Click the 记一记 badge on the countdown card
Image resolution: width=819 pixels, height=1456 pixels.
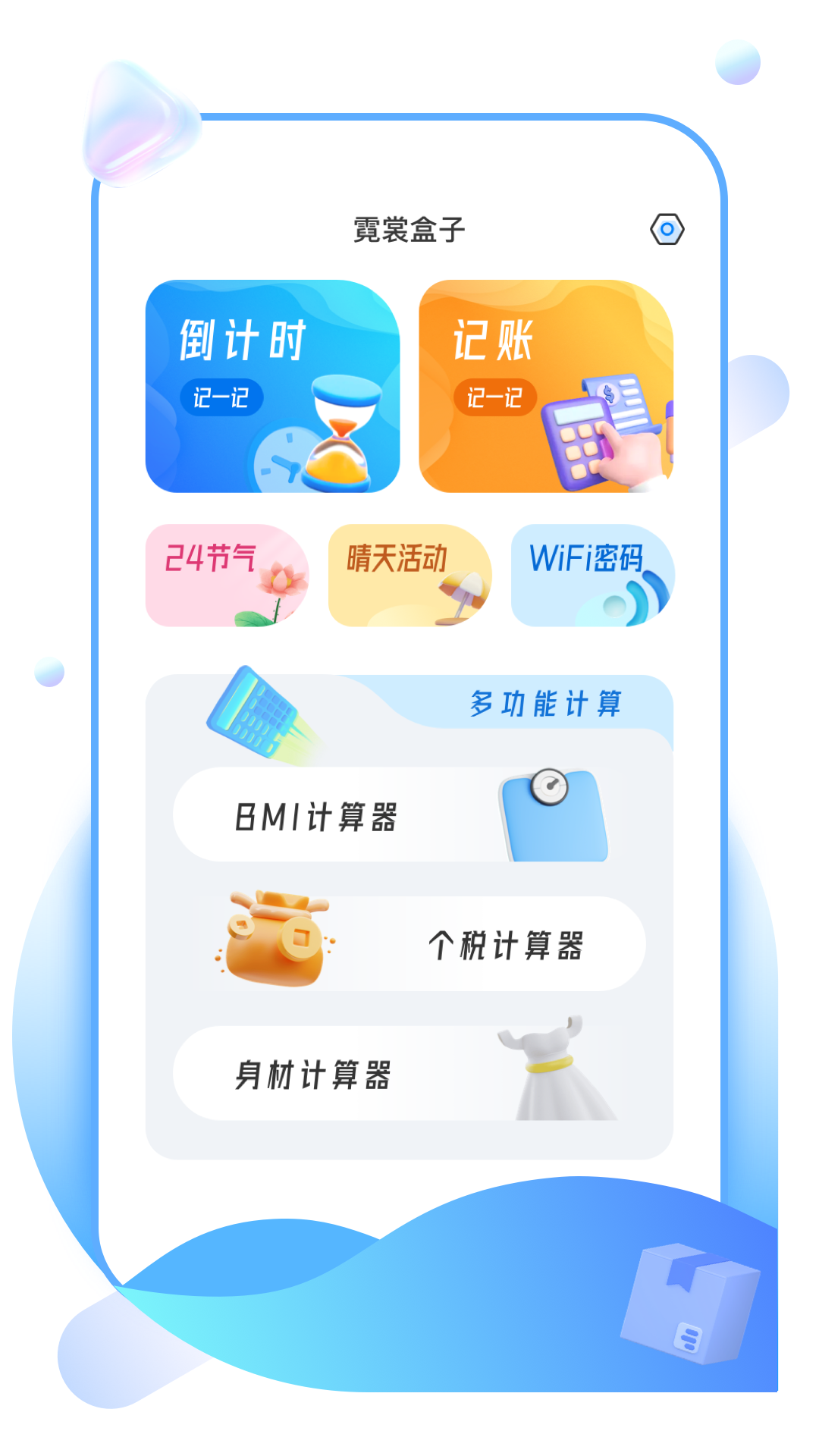point(224,394)
